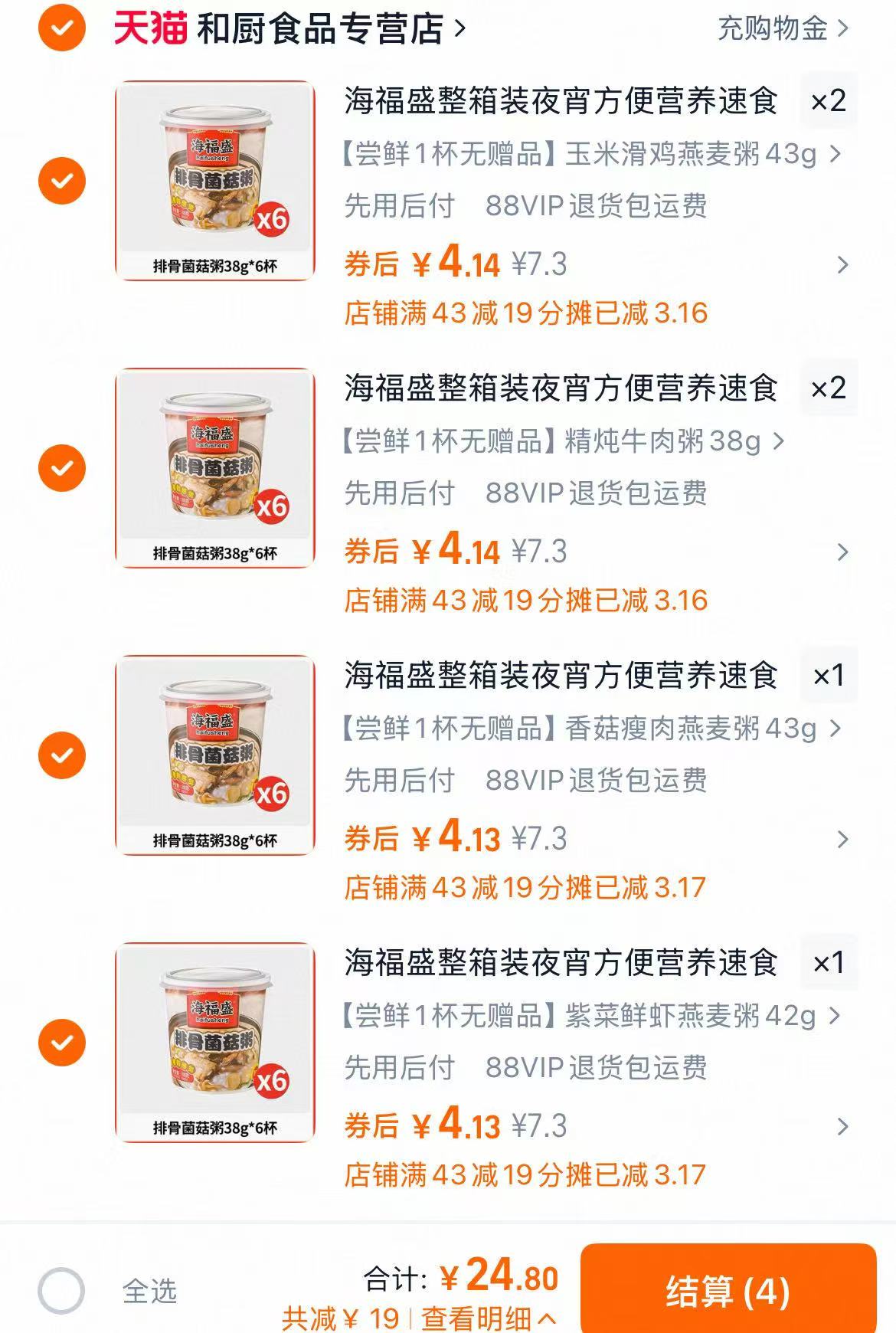Click the 充购物金 option
Screen dimensions: 896x1333
pos(768,28)
